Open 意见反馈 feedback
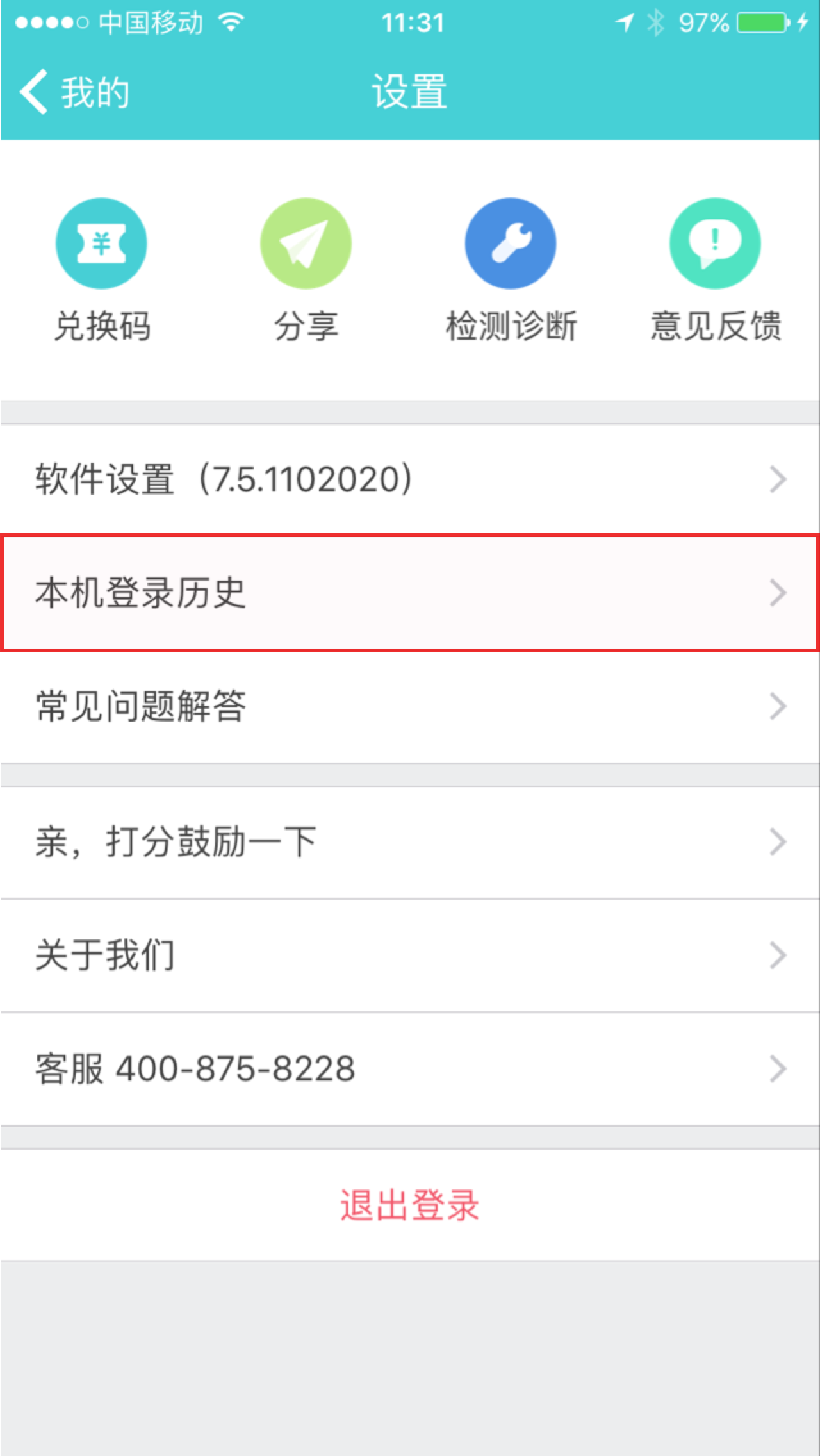 pyautogui.click(x=715, y=244)
